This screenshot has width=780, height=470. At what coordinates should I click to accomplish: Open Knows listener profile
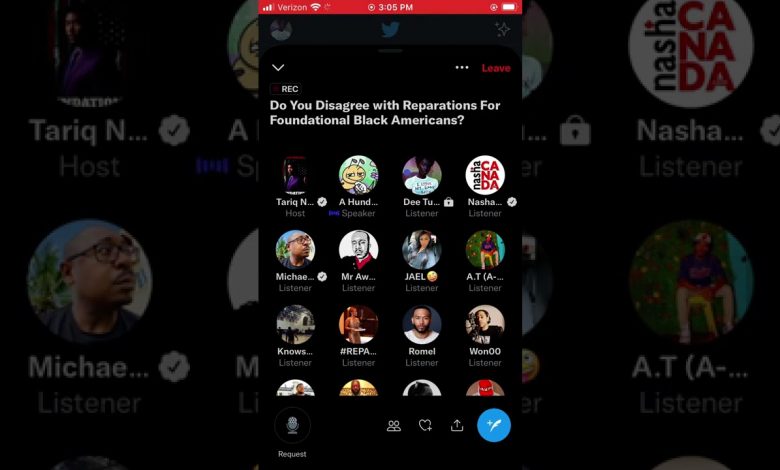click(x=295, y=325)
